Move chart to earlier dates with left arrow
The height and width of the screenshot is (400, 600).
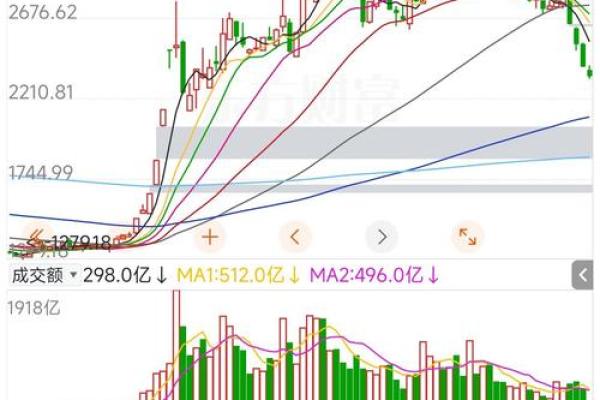click(x=295, y=237)
